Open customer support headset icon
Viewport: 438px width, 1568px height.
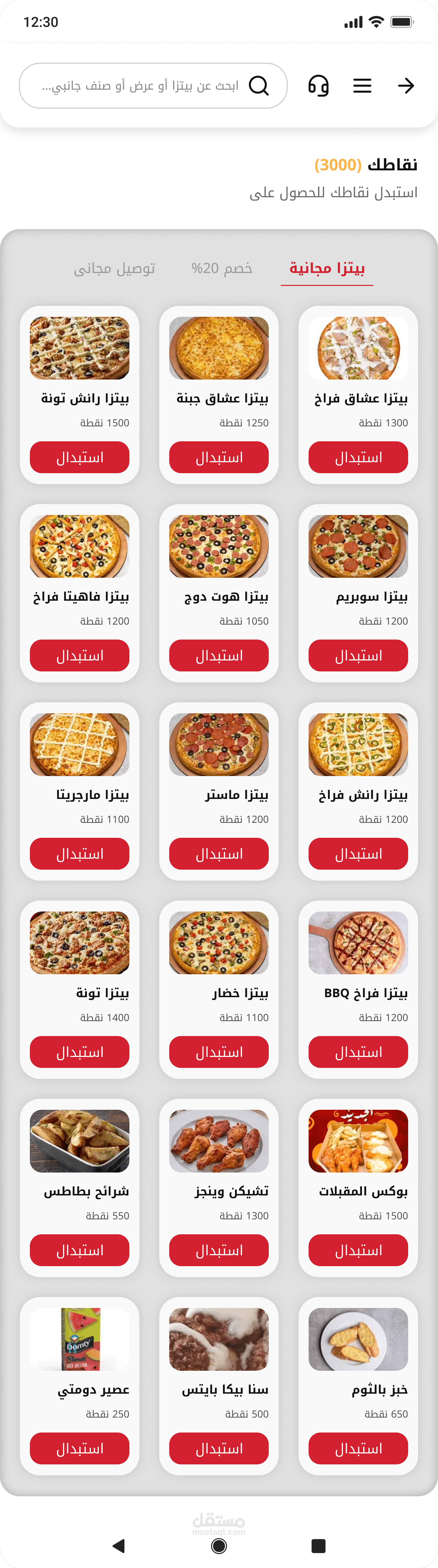[319, 86]
